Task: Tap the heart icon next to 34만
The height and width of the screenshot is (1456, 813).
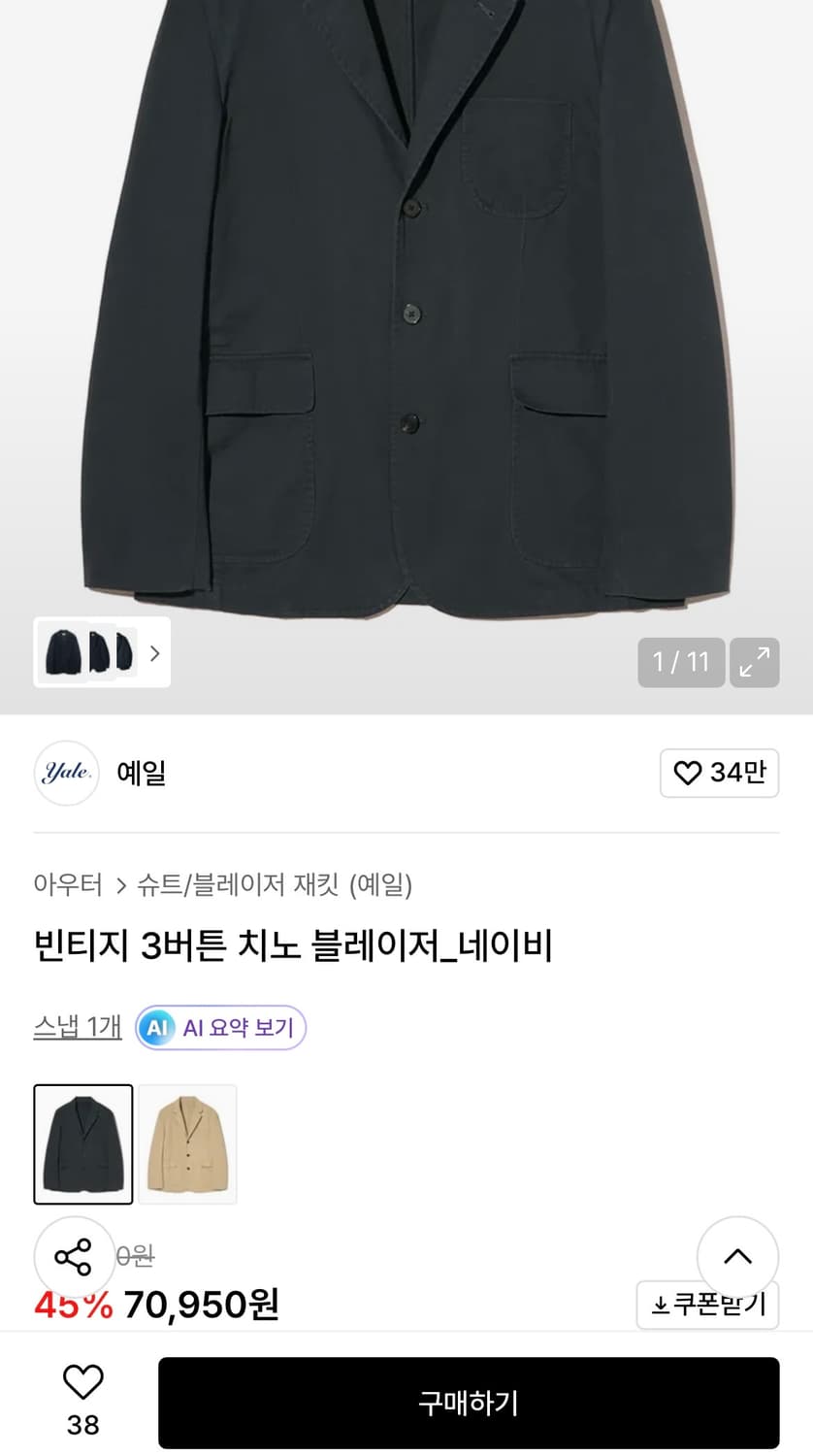Action: [x=689, y=774]
